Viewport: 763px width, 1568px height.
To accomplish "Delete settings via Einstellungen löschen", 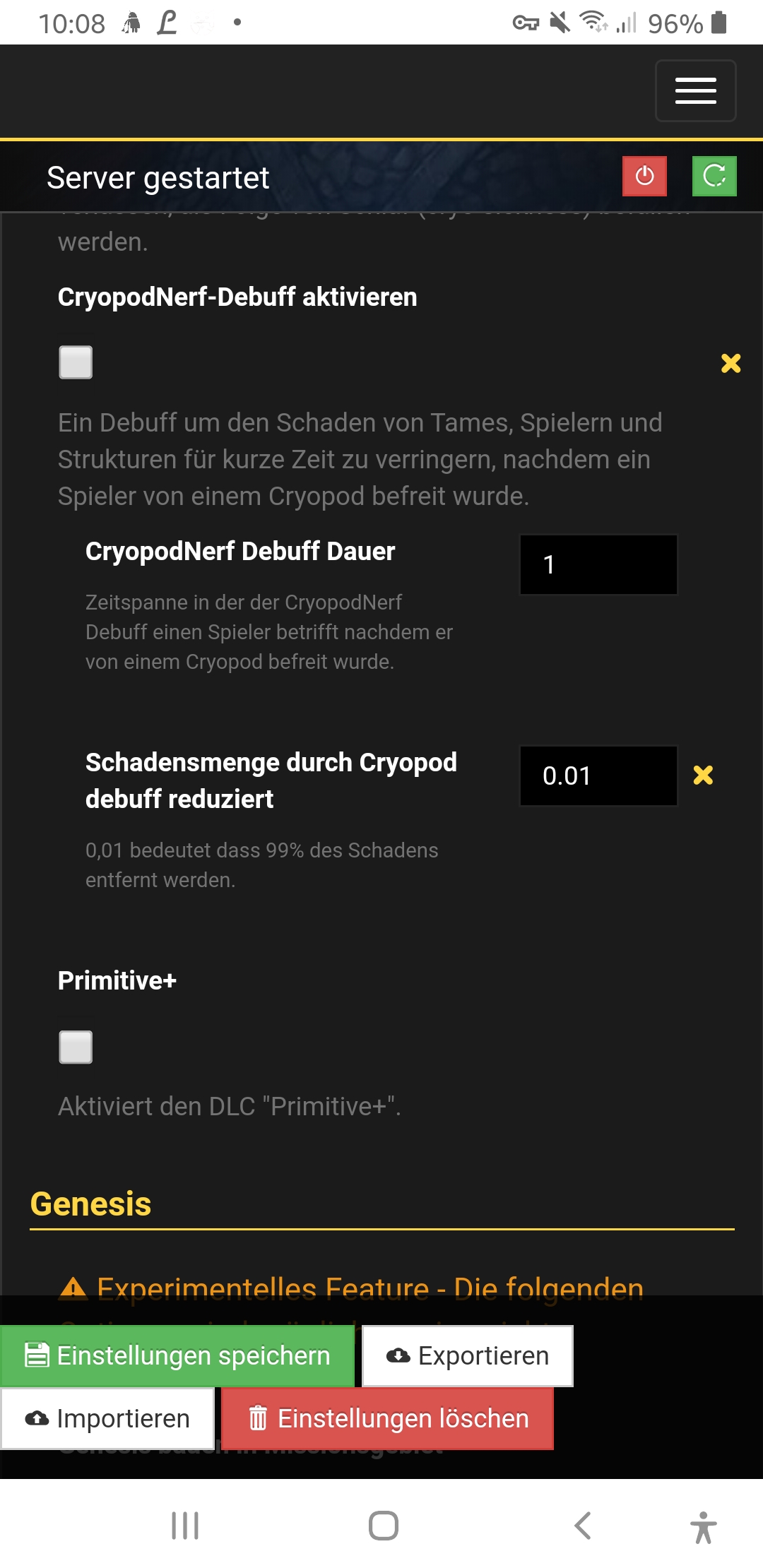I will tap(388, 1418).
